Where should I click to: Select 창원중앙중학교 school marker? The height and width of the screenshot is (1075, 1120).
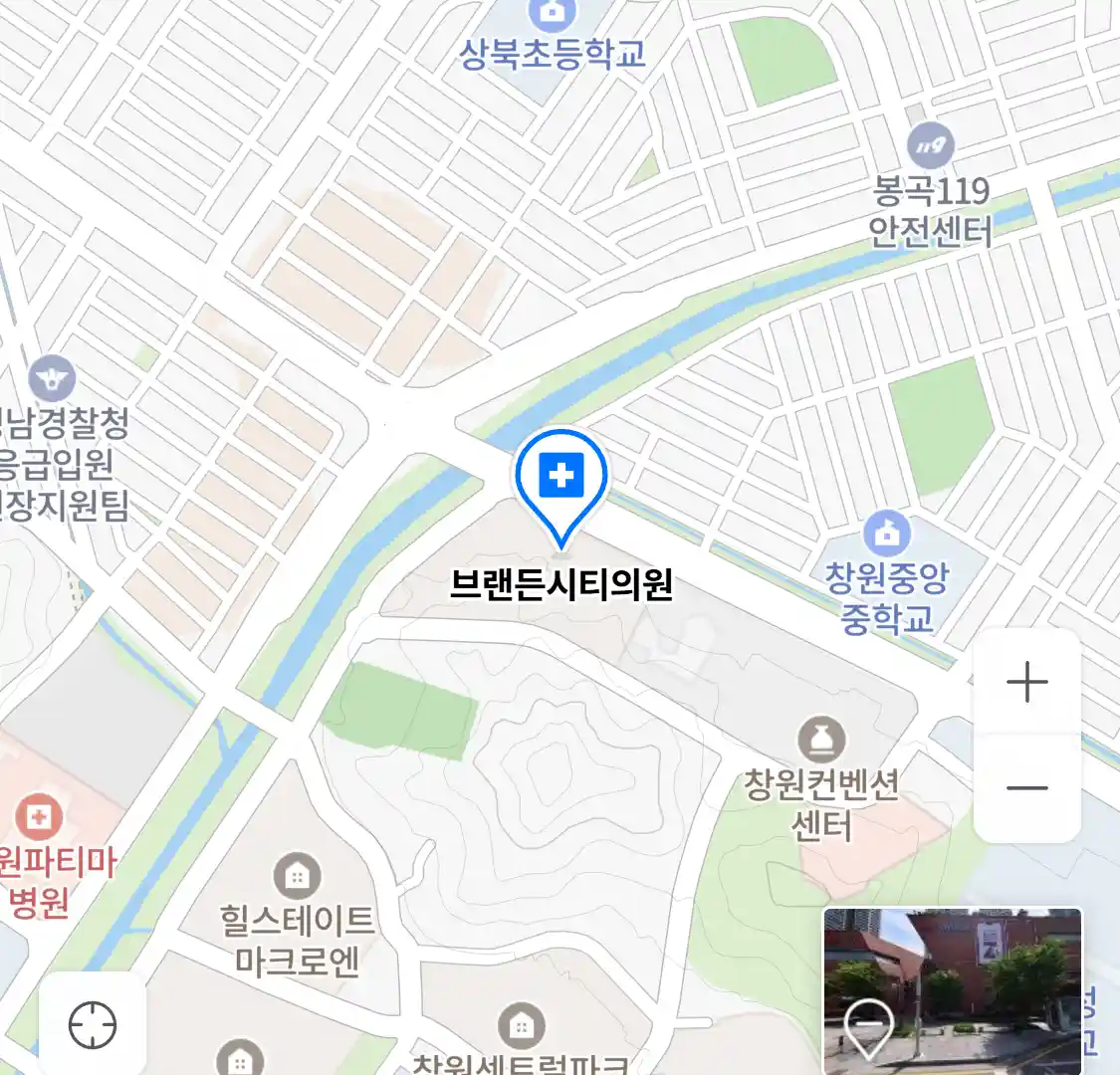(x=886, y=535)
